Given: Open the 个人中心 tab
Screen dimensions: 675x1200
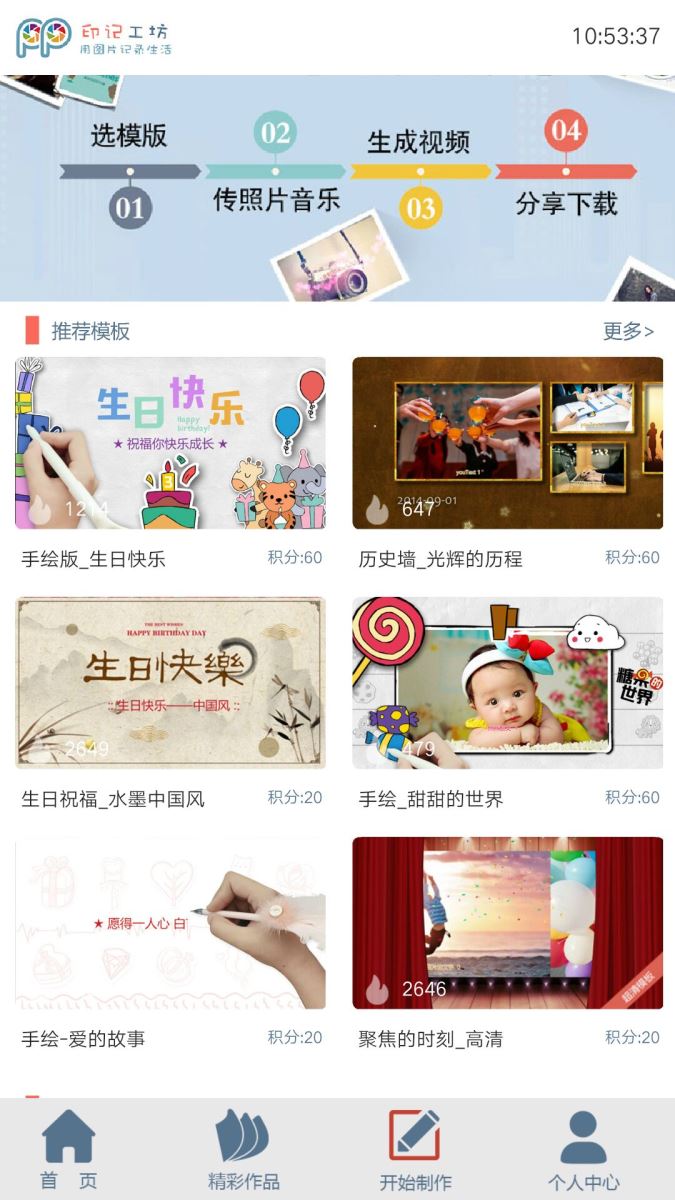Looking at the screenshot, I should point(583,1150).
